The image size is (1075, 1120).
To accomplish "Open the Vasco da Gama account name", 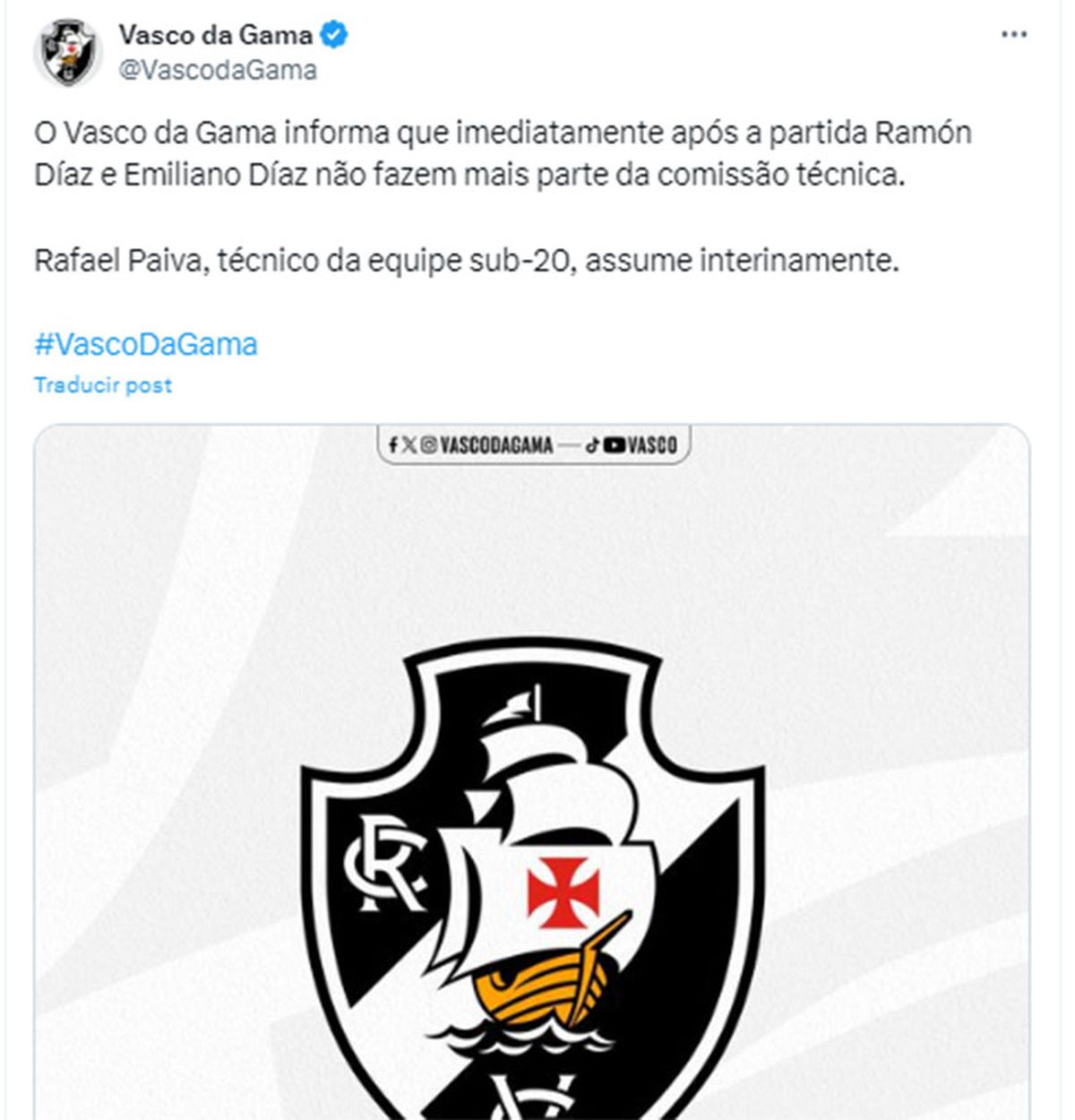I will tap(216, 35).
